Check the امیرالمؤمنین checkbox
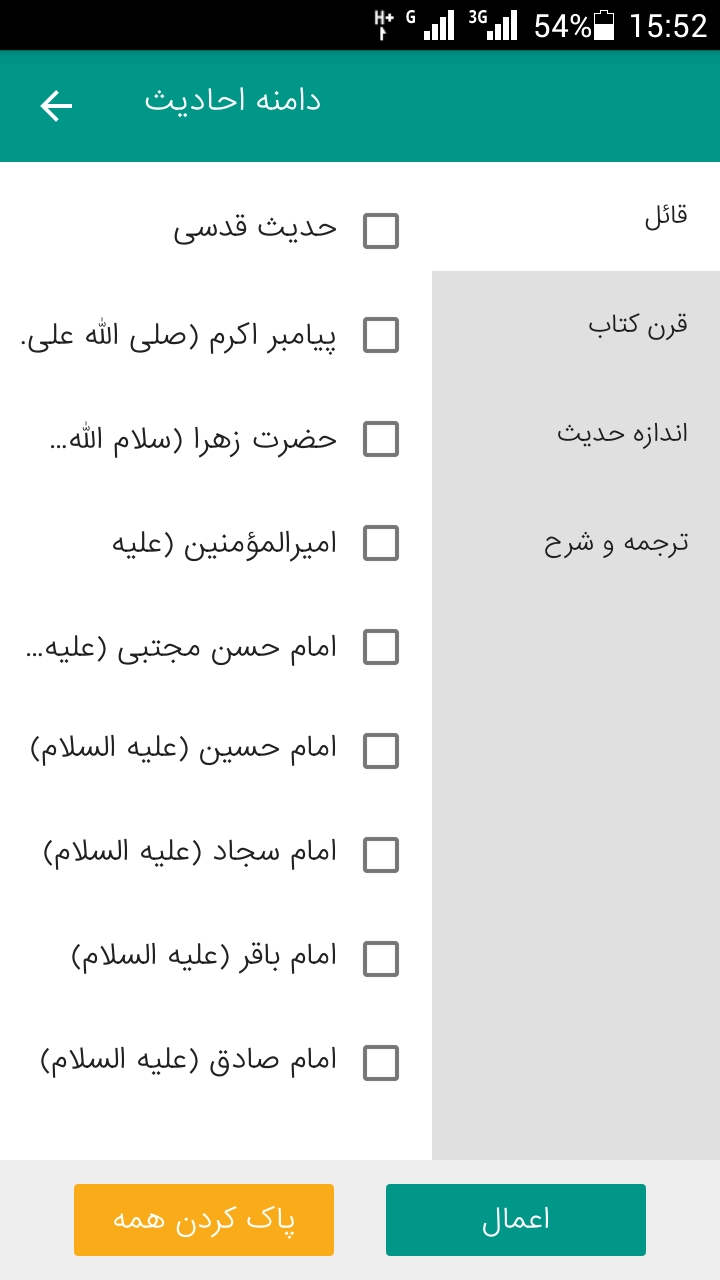The height and width of the screenshot is (1280, 720). [x=380, y=543]
